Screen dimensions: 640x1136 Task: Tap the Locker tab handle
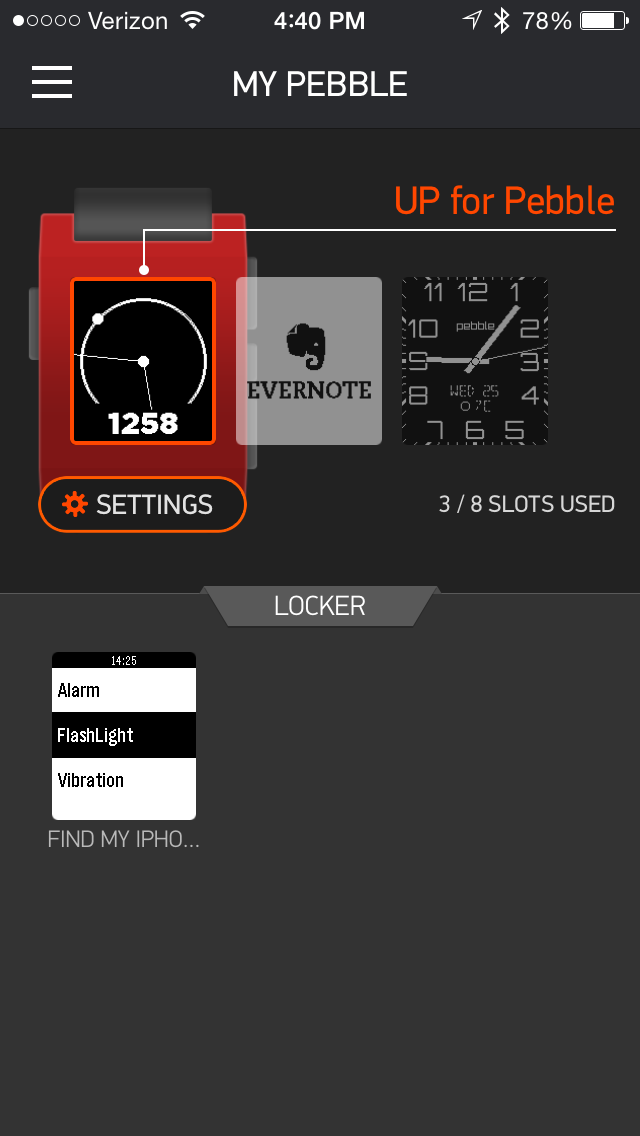pos(320,606)
